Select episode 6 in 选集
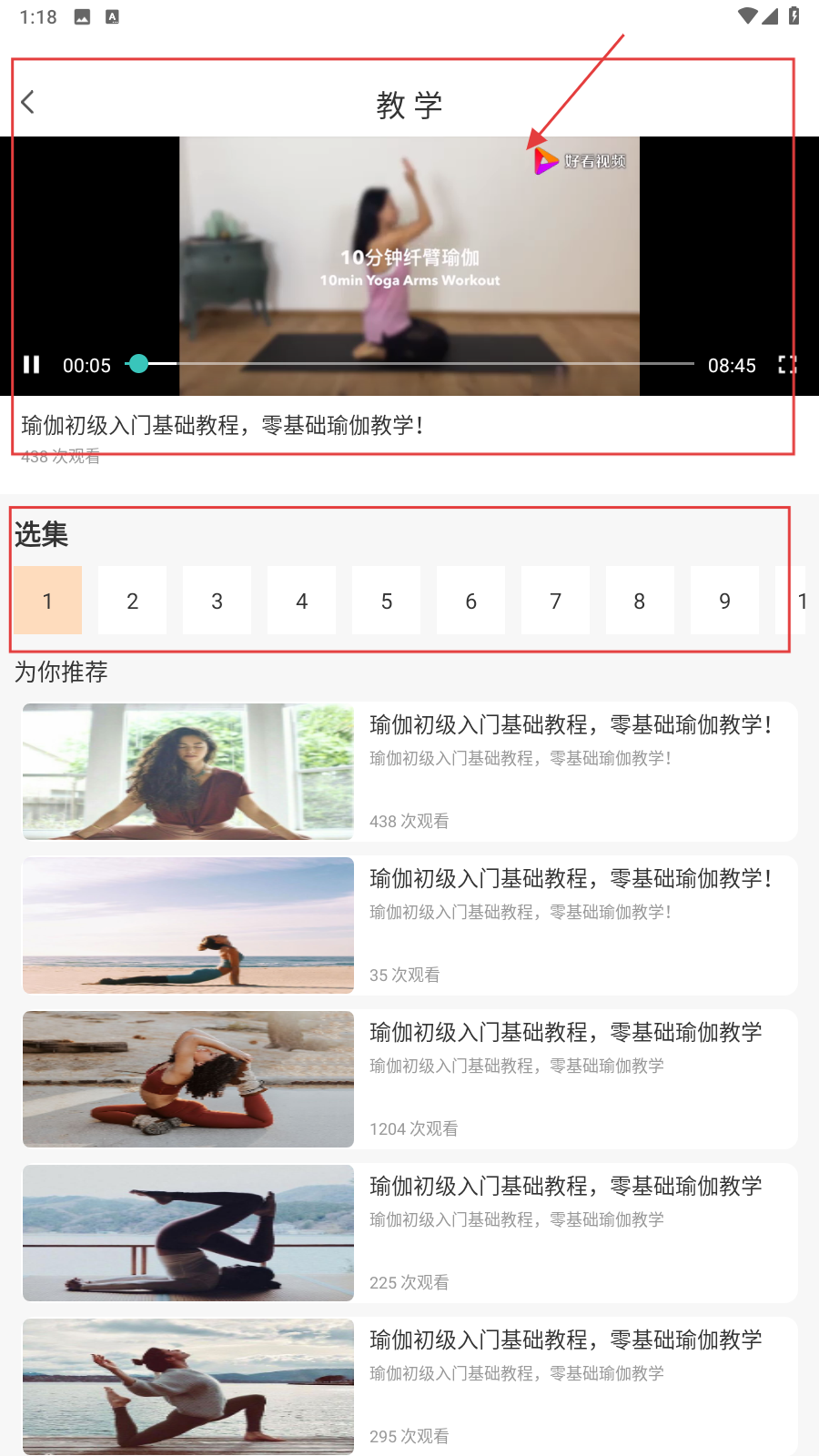Screen dimensions: 819x1456 (x=470, y=601)
